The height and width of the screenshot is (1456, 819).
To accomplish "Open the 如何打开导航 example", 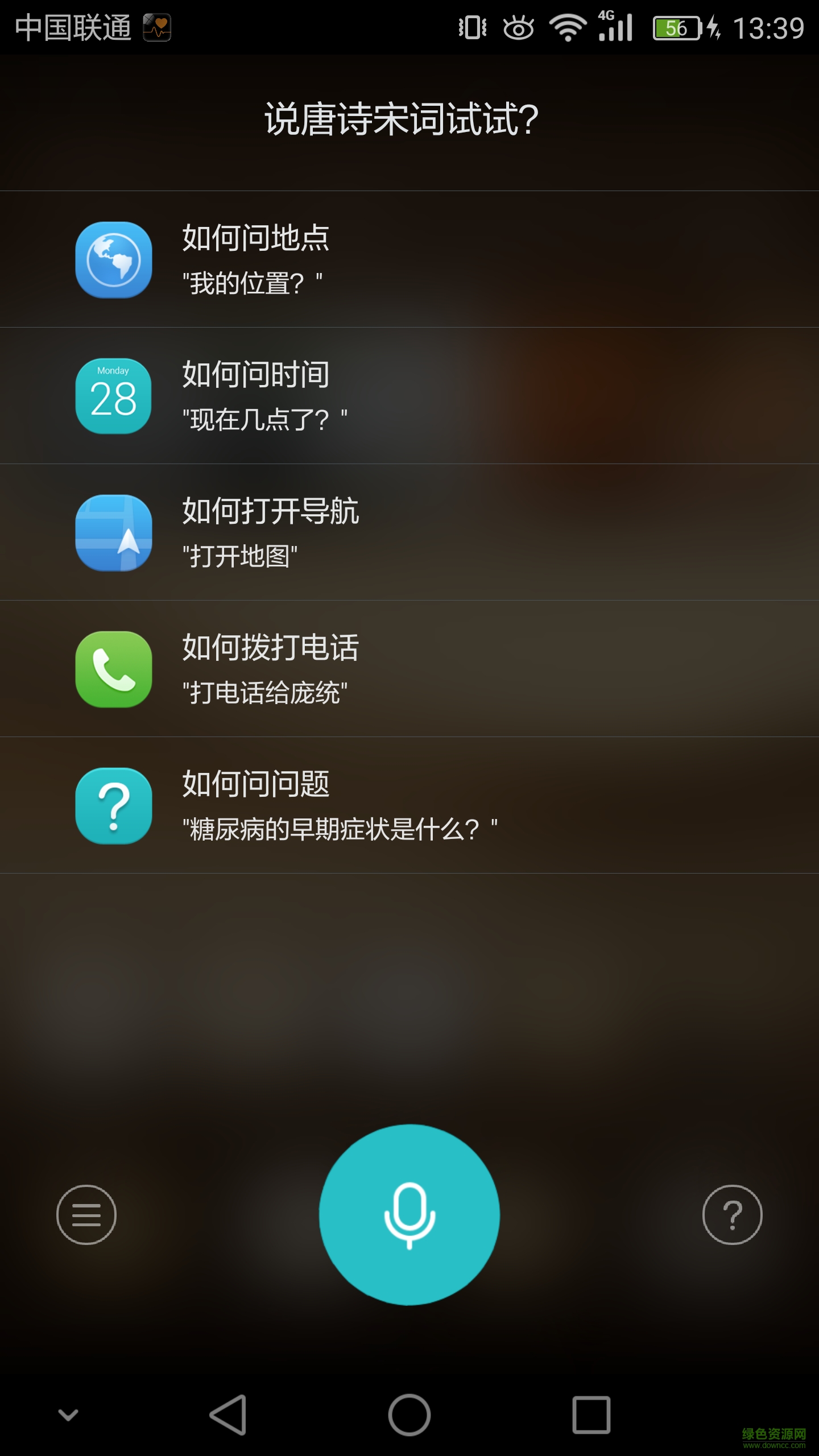I will click(x=409, y=532).
